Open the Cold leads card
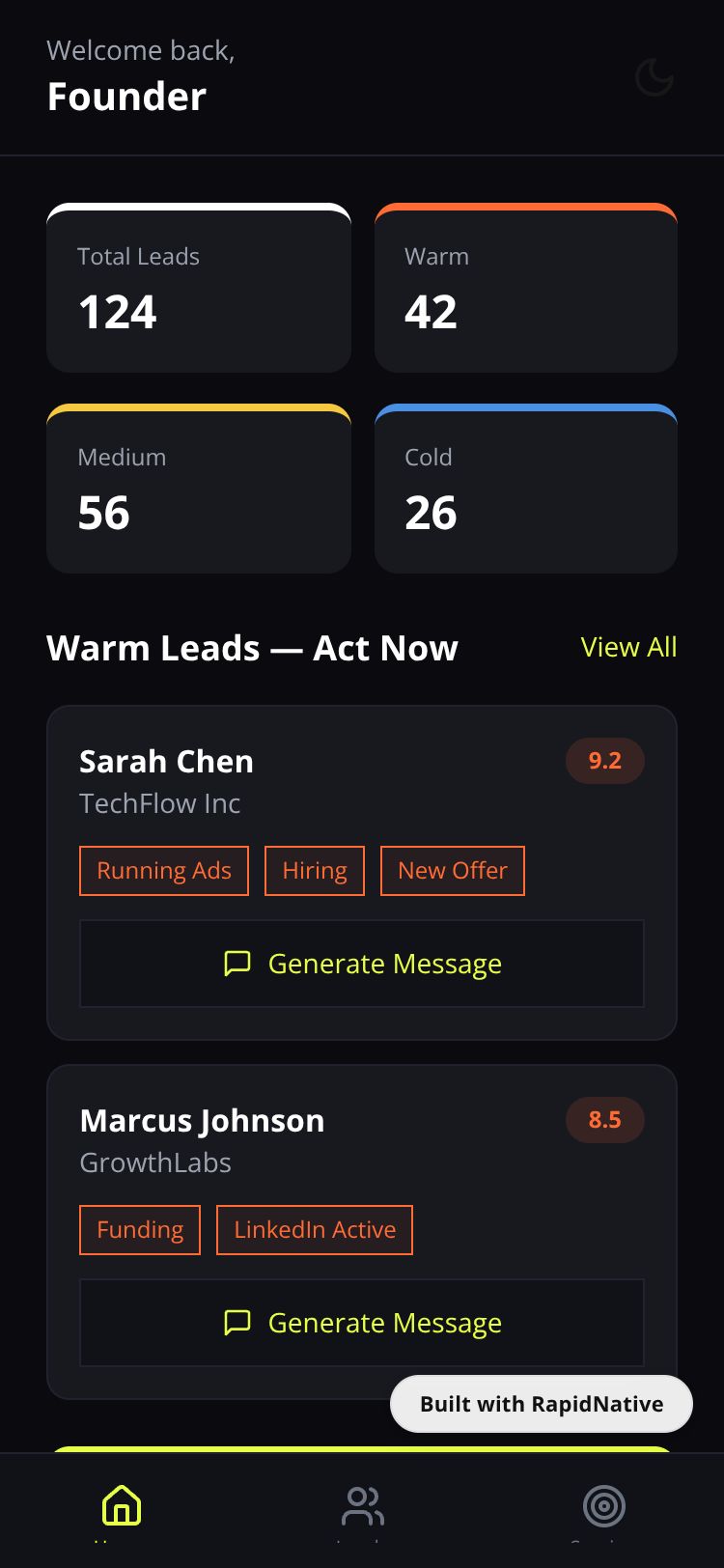 point(525,490)
